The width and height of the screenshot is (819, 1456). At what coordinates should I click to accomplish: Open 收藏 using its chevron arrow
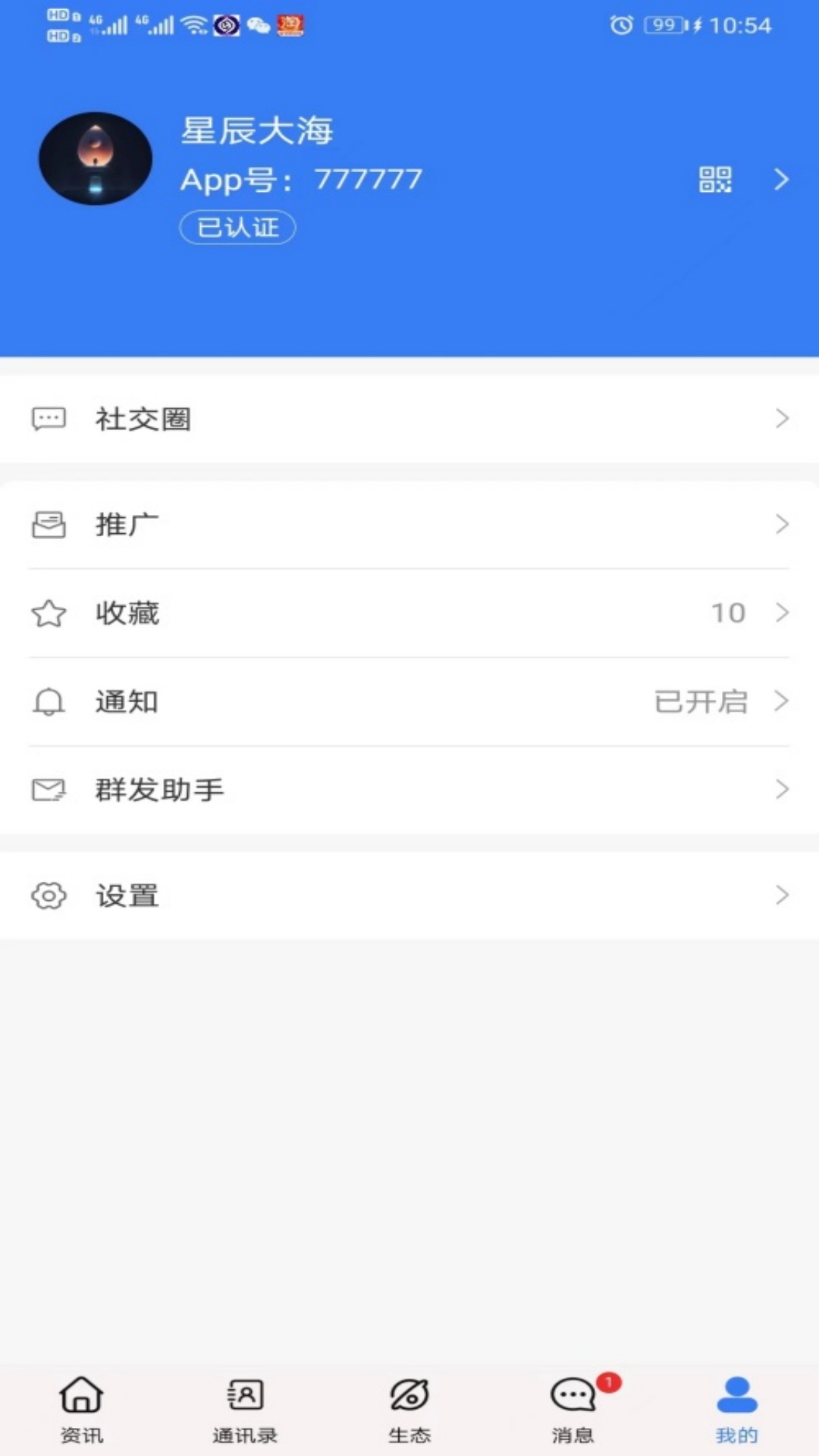click(782, 613)
